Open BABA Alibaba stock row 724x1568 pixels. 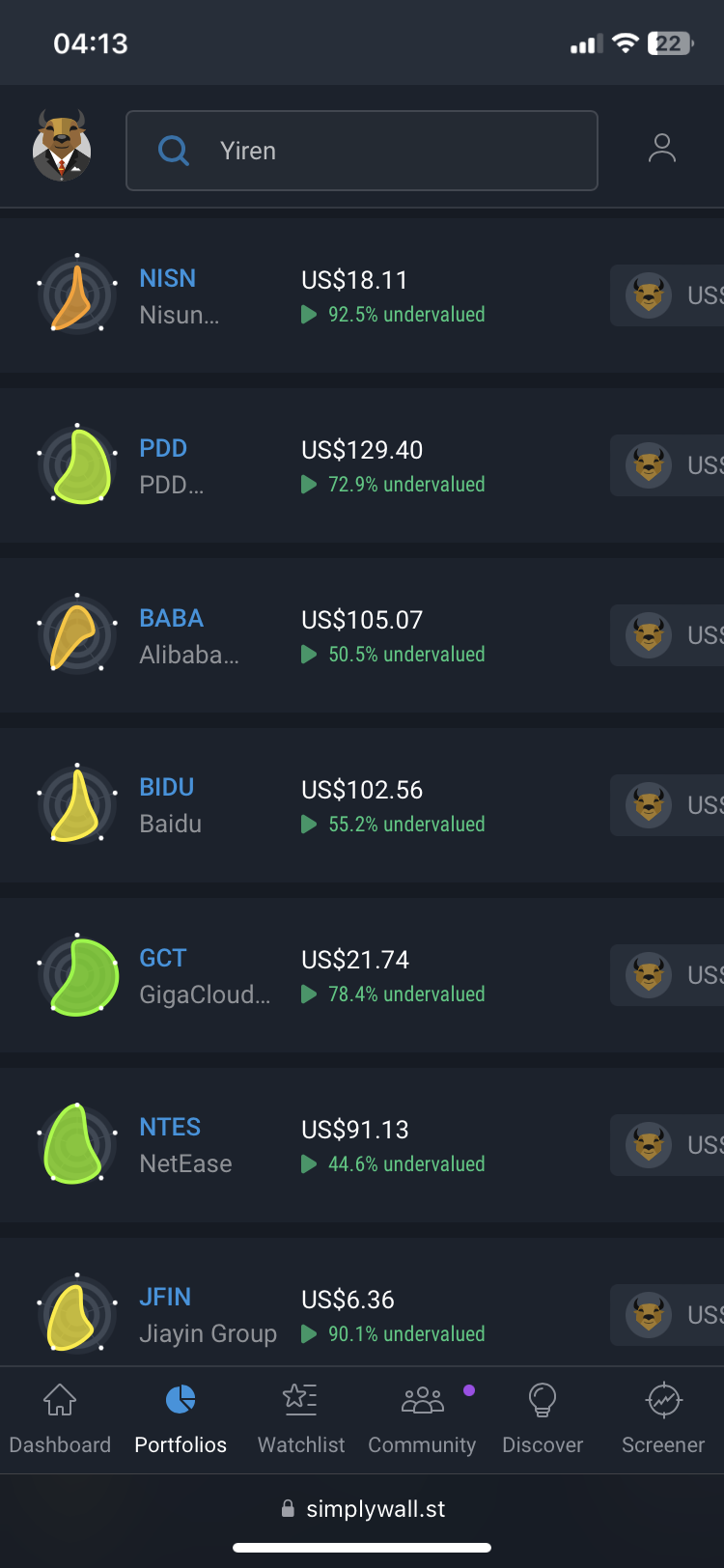click(362, 635)
